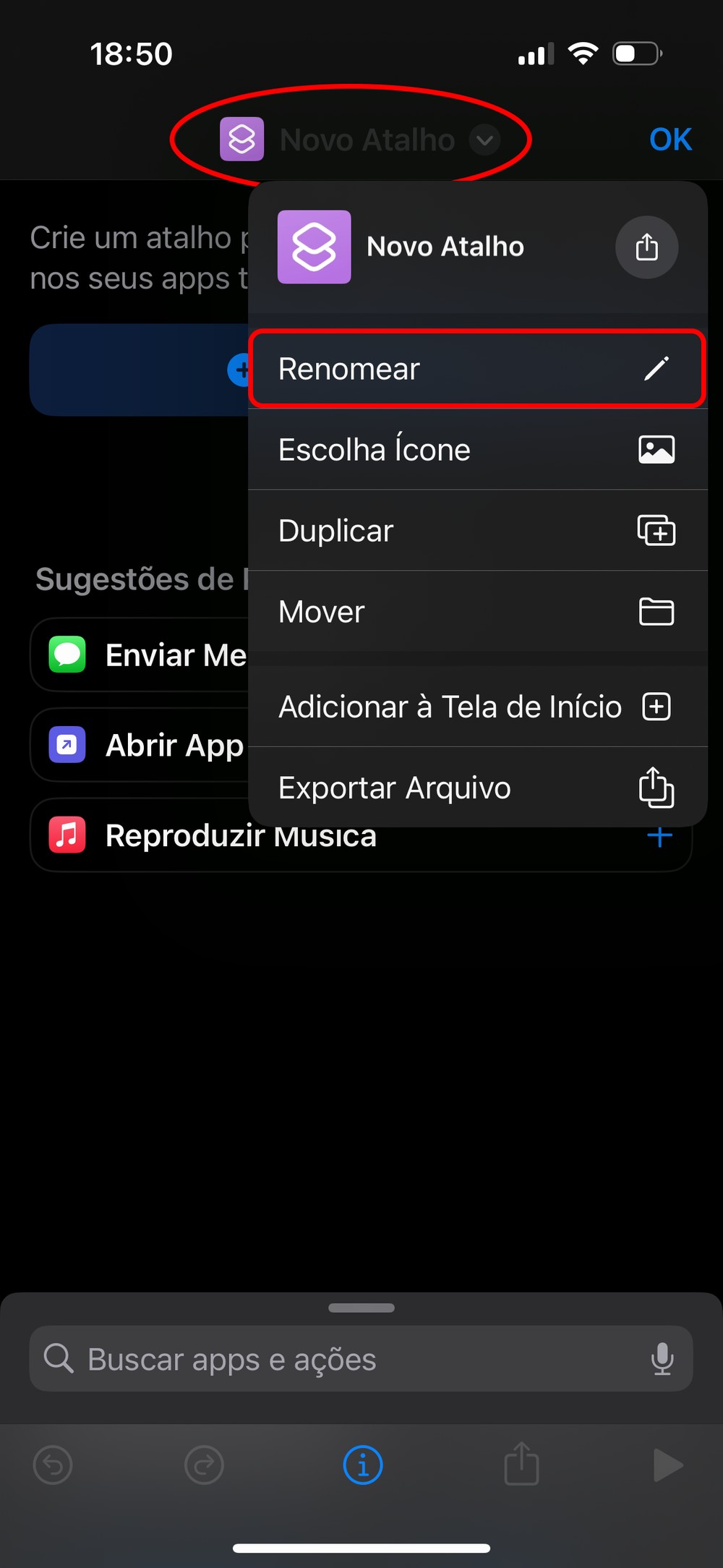Open Escolha Ícone option
This screenshot has height=1568, width=723.
[476, 450]
